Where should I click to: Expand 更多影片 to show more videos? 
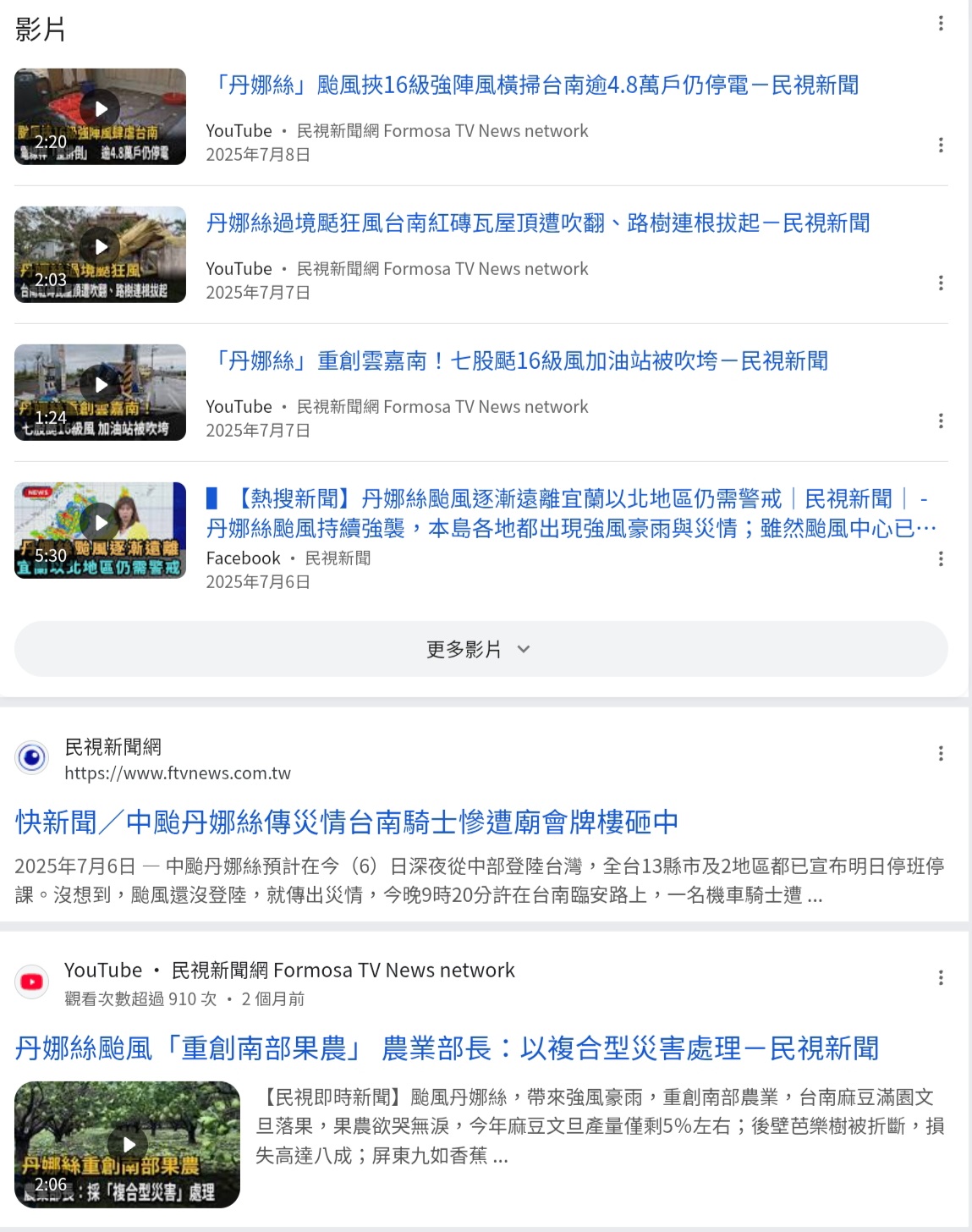[x=481, y=649]
